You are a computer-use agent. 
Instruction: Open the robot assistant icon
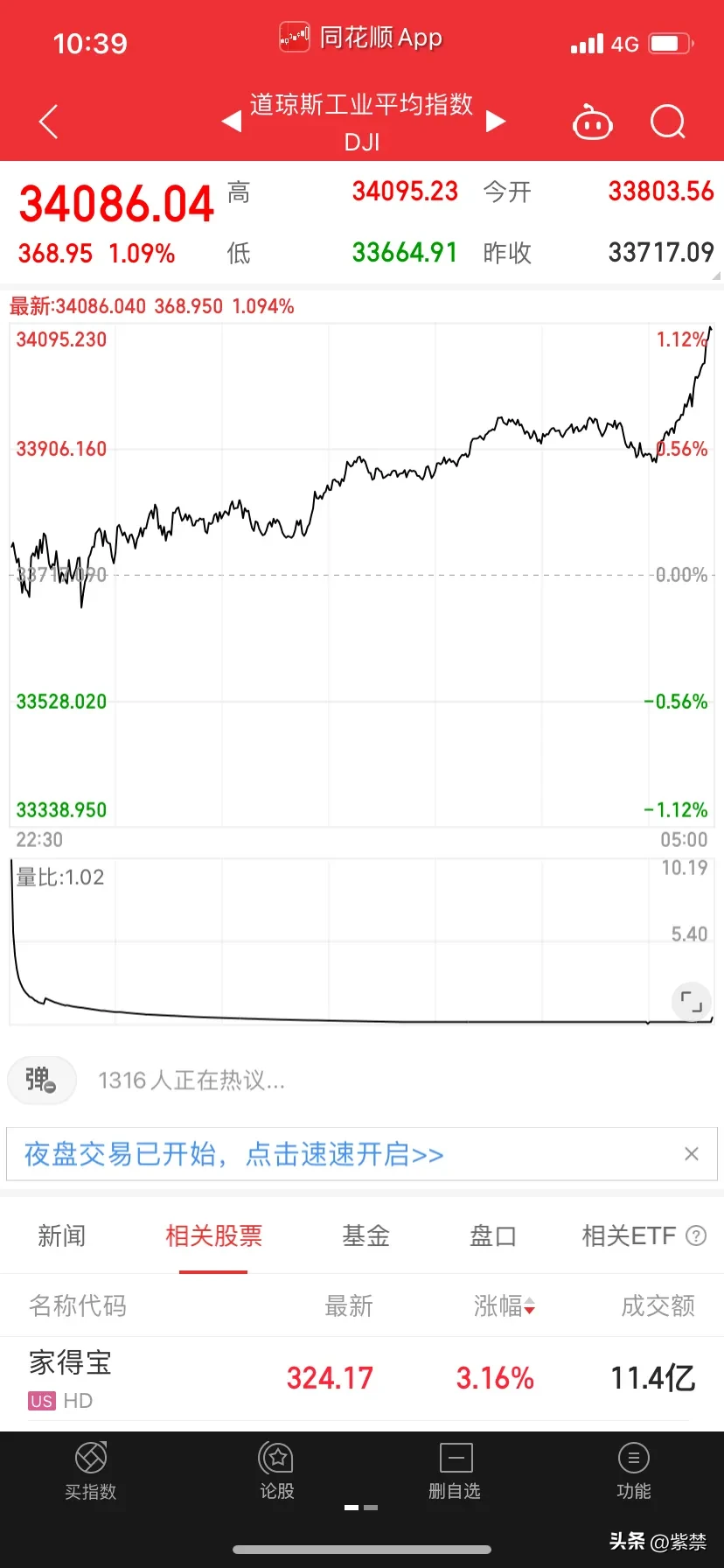tap(592, 122)
